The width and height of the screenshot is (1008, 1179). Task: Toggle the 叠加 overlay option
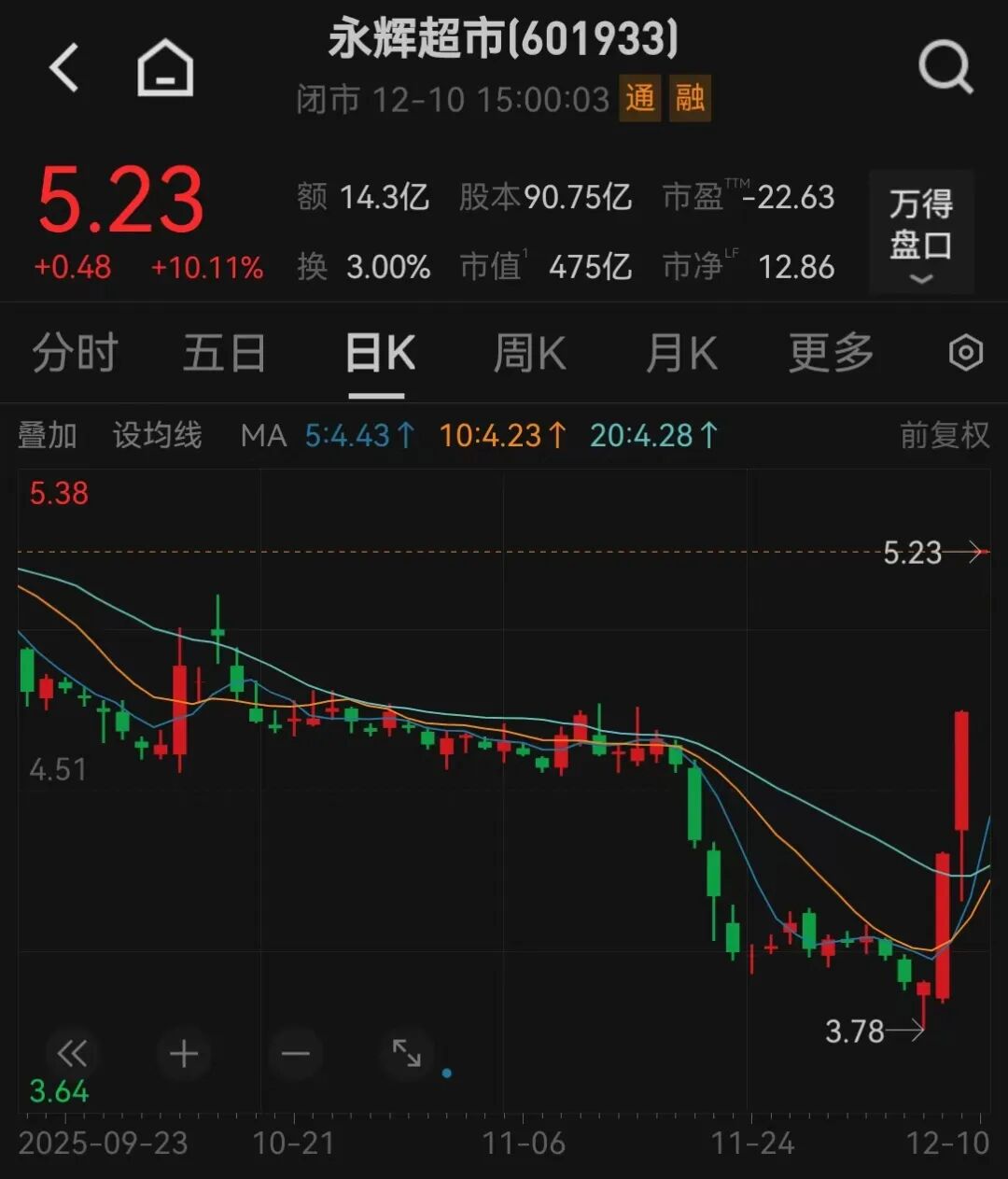point(49,435)
